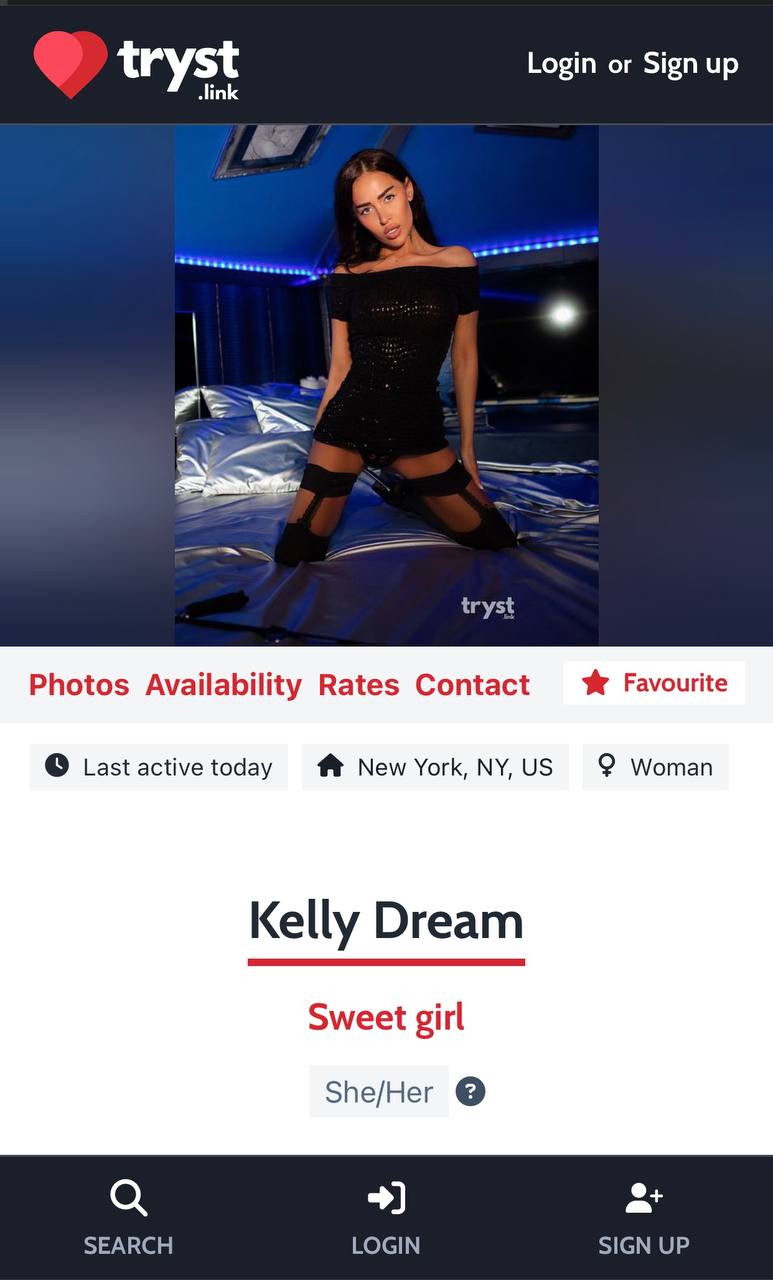Tap Sign up in the header
773x1280 pixels.
(x=690, y=64)
